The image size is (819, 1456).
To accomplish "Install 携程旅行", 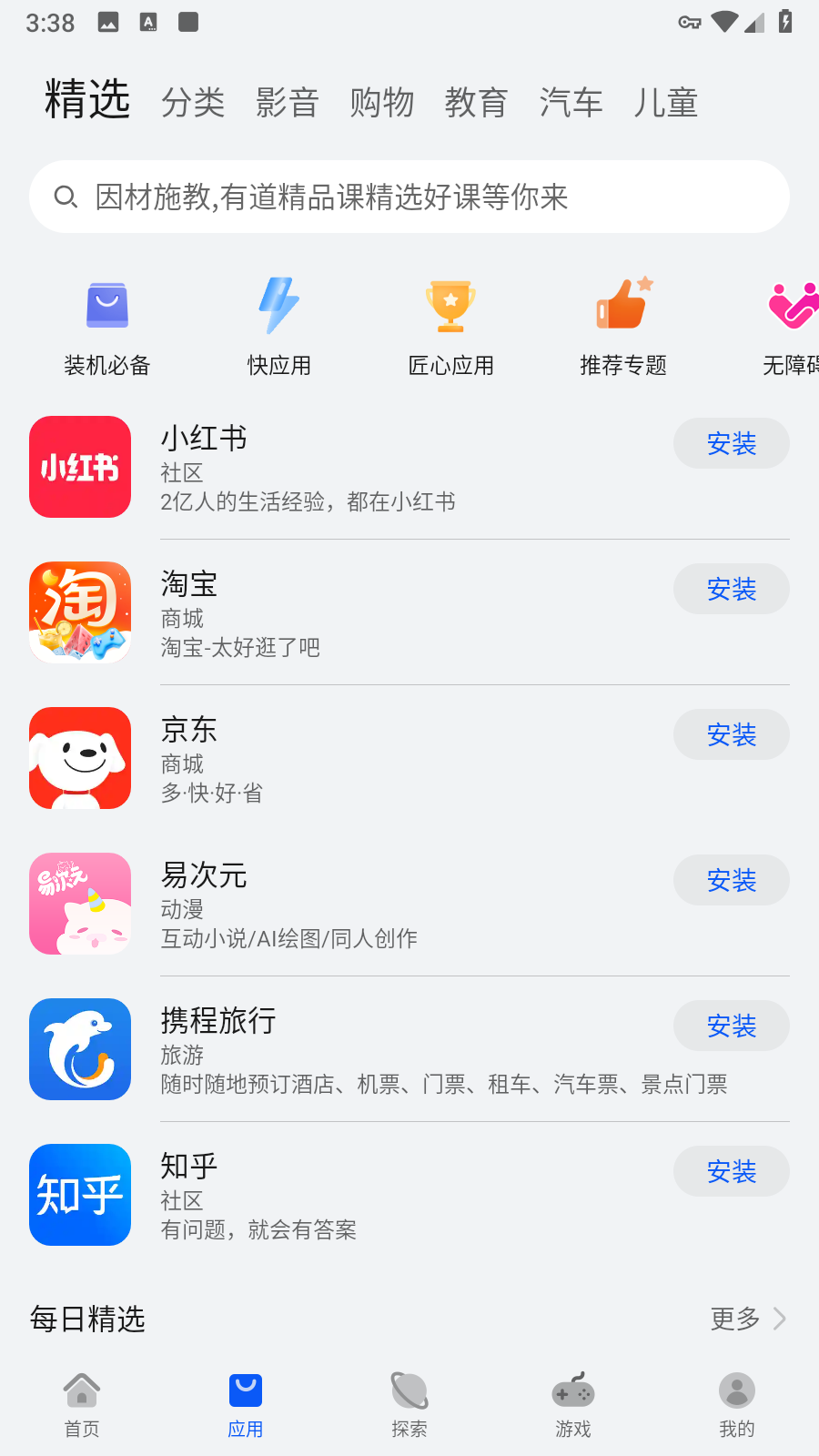I will [731, 1026].
